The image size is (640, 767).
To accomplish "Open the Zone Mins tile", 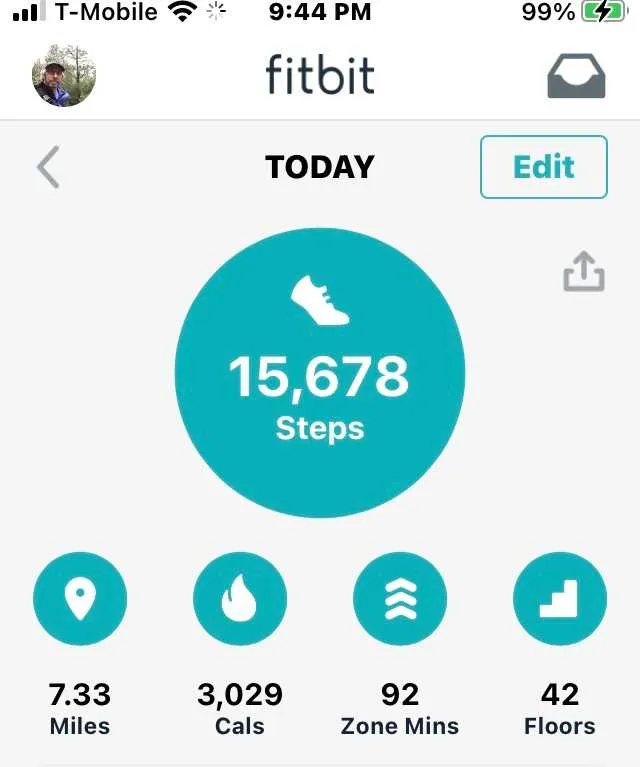I will click(x=400, y=599).
